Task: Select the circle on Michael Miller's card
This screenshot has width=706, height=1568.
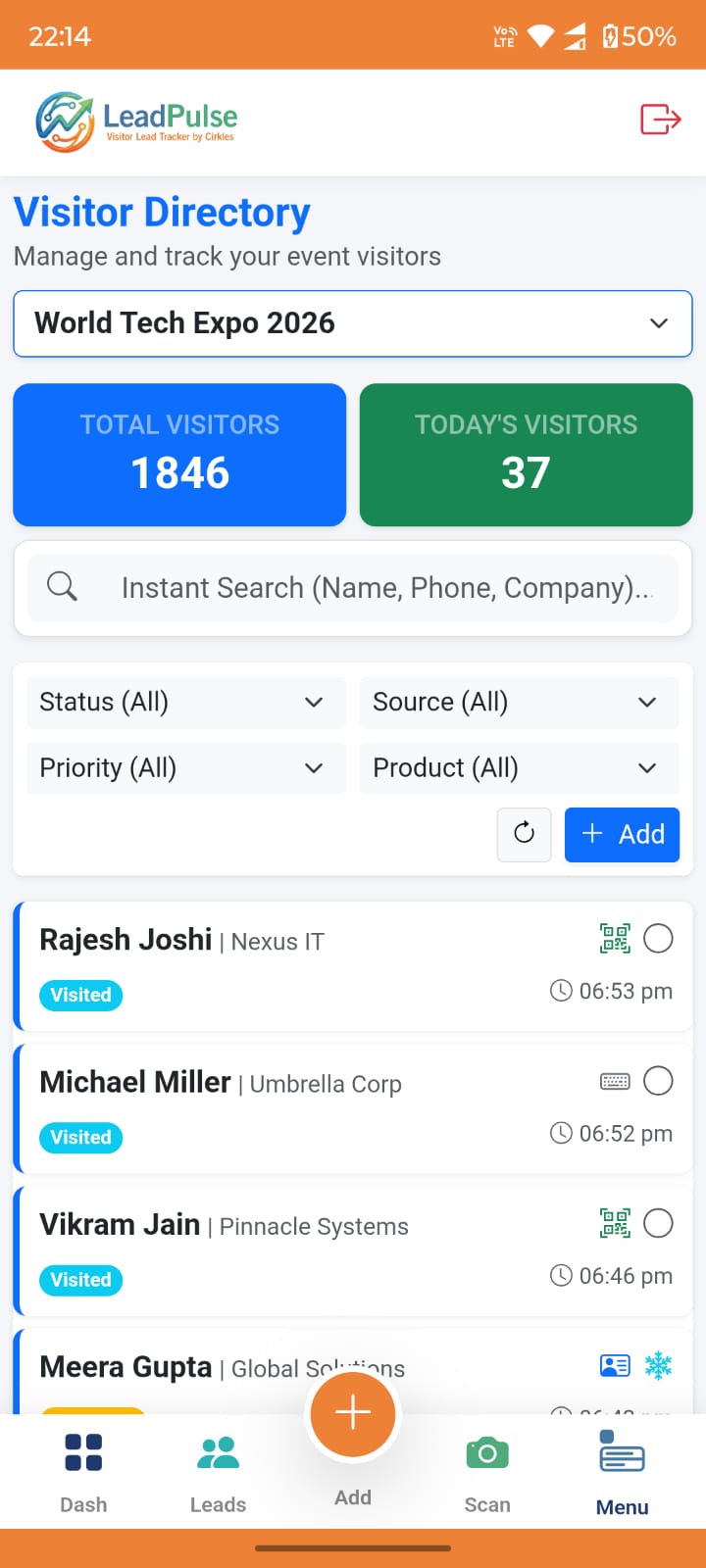Action: [x=658, y=1081]
